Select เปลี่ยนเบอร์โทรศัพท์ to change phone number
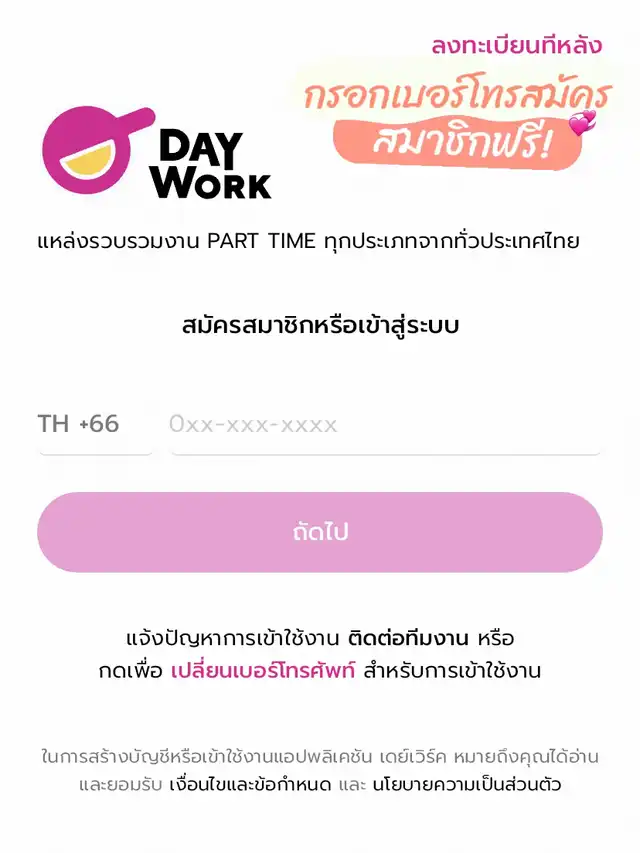640x853 pixels. coord(263,671)
